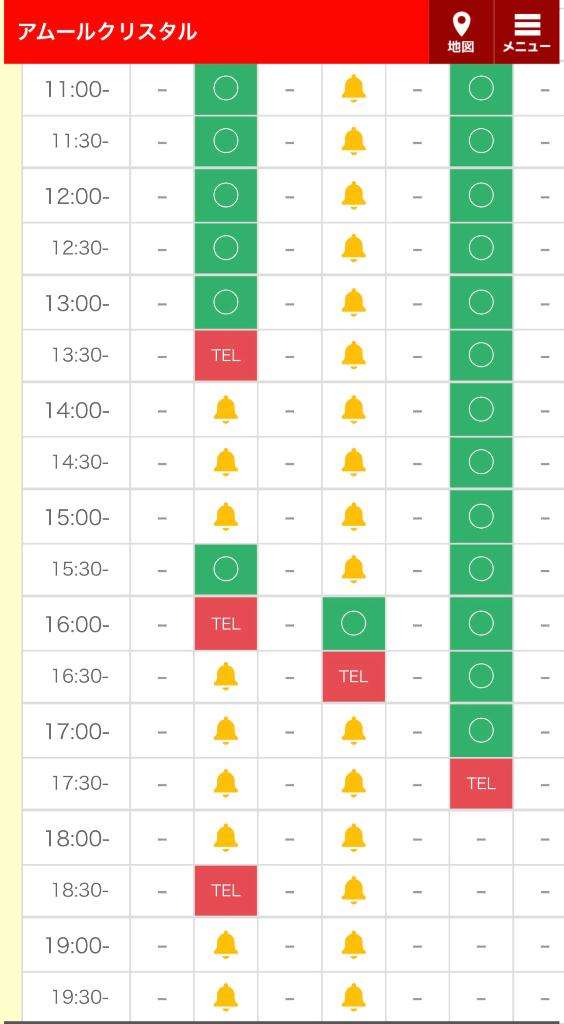The width and height of the screenshot is (564, 1024).
Task: Select the available circle slot at 14:00
Action: [481, 409]
